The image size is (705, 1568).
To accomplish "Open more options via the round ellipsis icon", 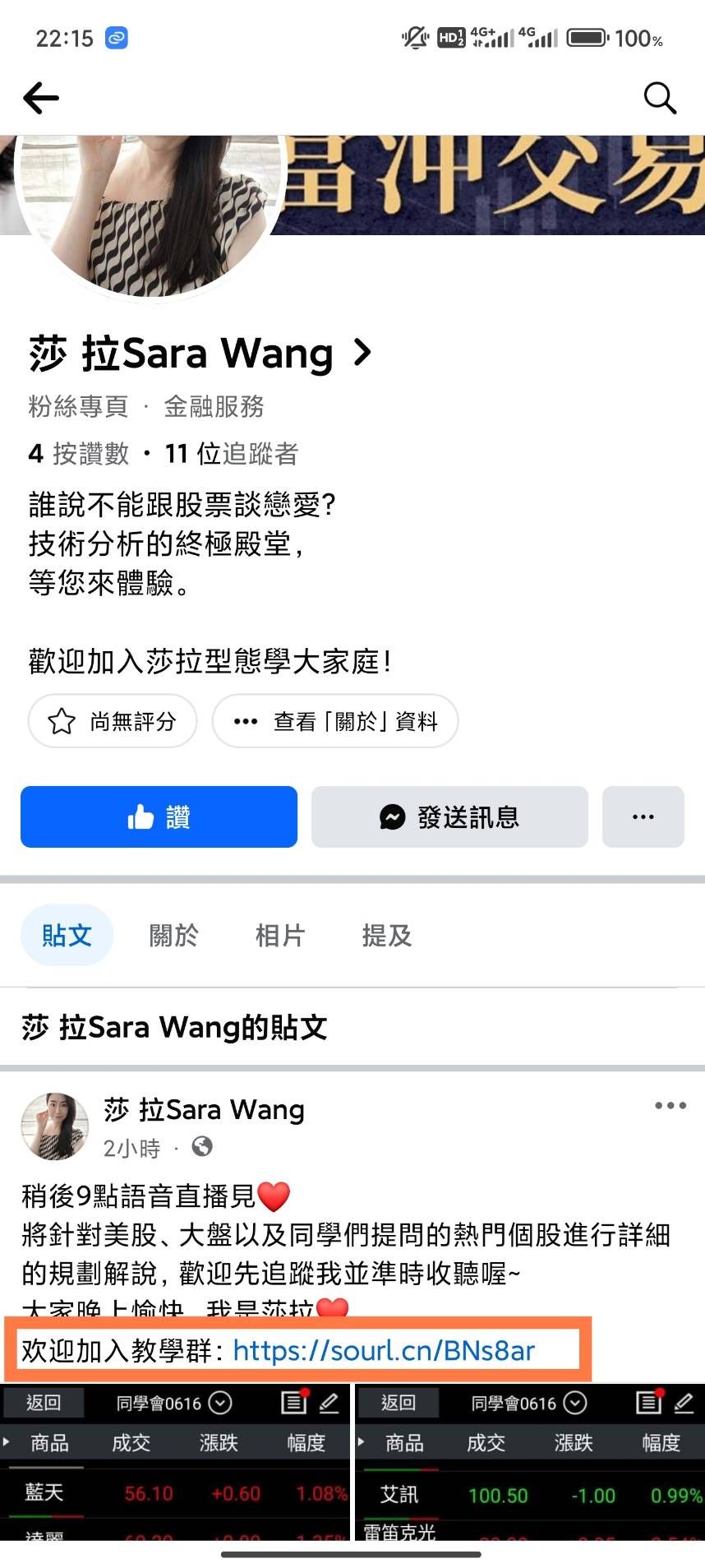I will 643,816.
